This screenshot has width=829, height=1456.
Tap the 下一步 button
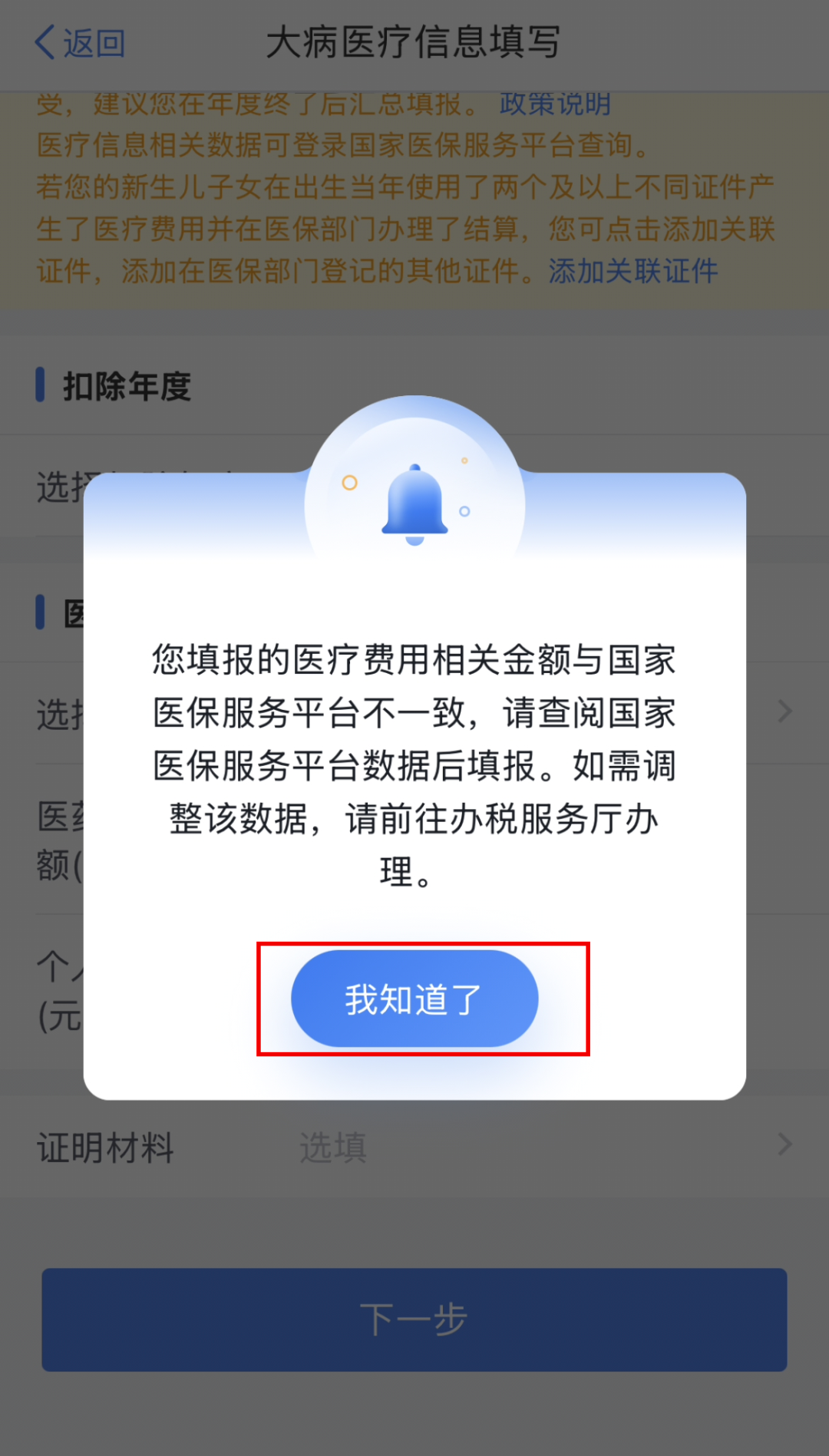[x=414, y=1319]
